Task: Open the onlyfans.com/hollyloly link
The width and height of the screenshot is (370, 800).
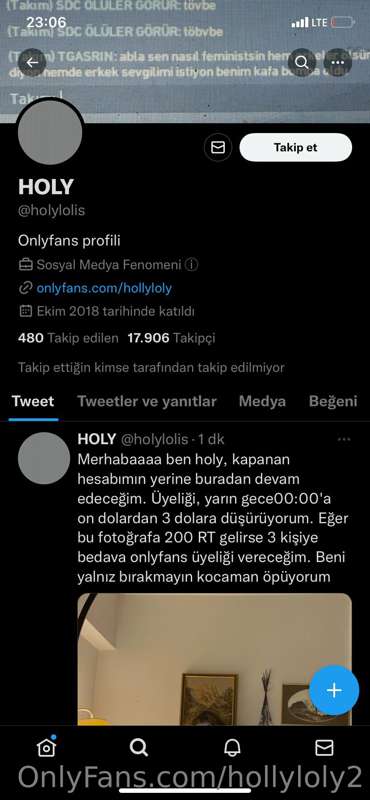Action: click(104, 288)
